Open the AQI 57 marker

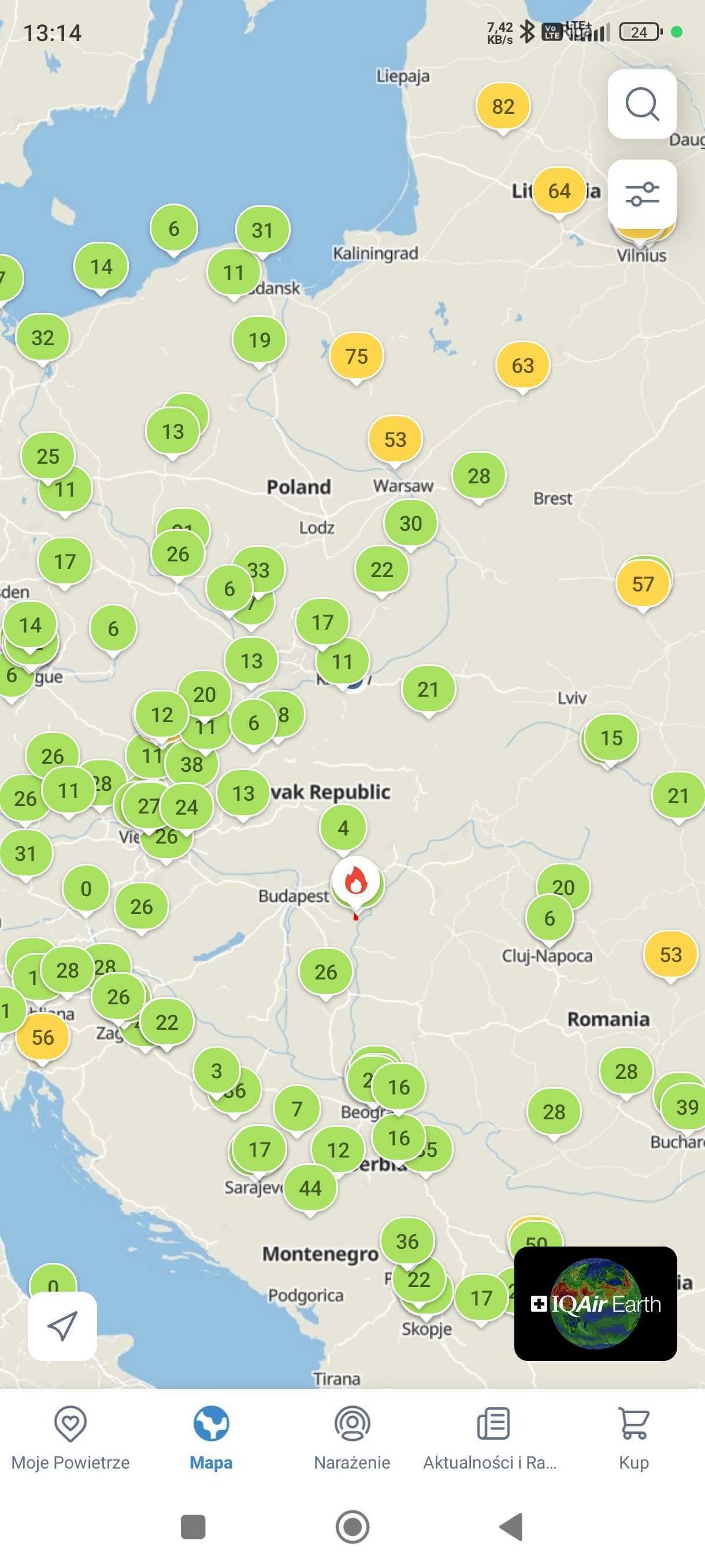click(x=643, y=585)
